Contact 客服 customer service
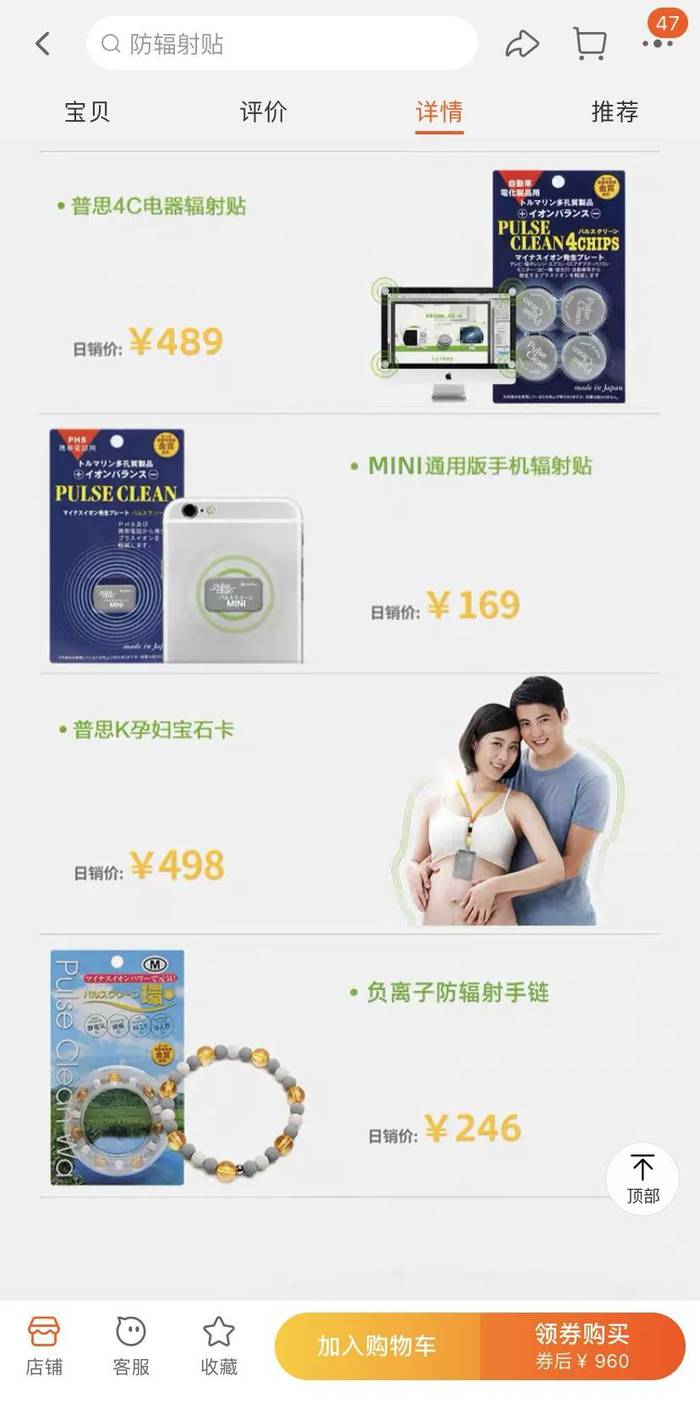Image resolution: width=700 pixels, height=1414 pixels. point(131,1347)
